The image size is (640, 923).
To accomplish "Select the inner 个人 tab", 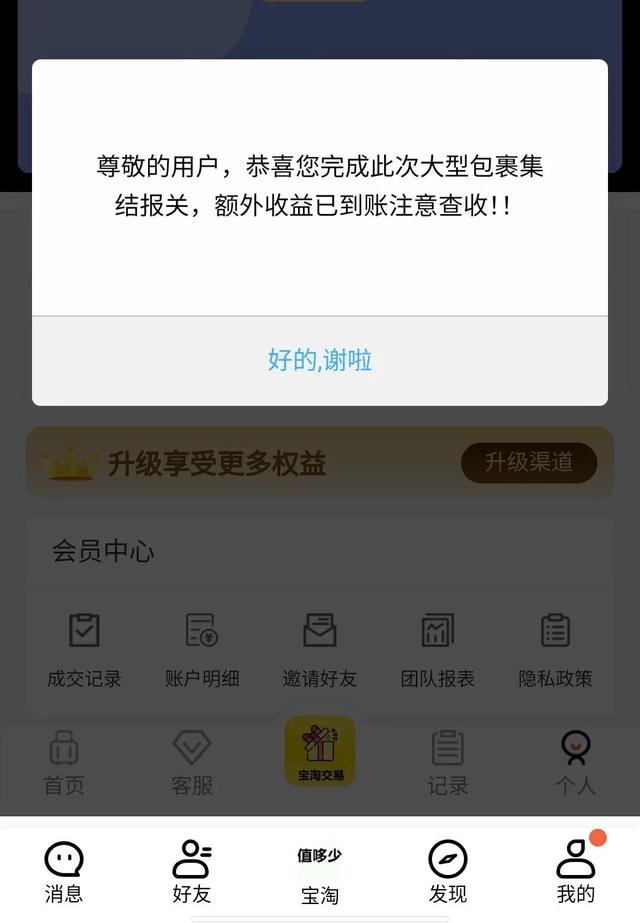I will [576, 762].
